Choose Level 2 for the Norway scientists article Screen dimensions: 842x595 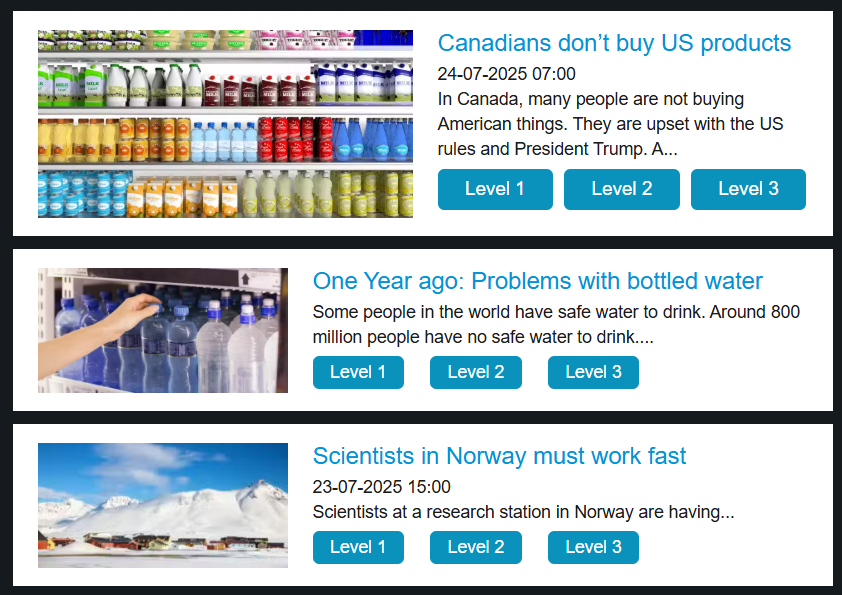coord(476,547)
